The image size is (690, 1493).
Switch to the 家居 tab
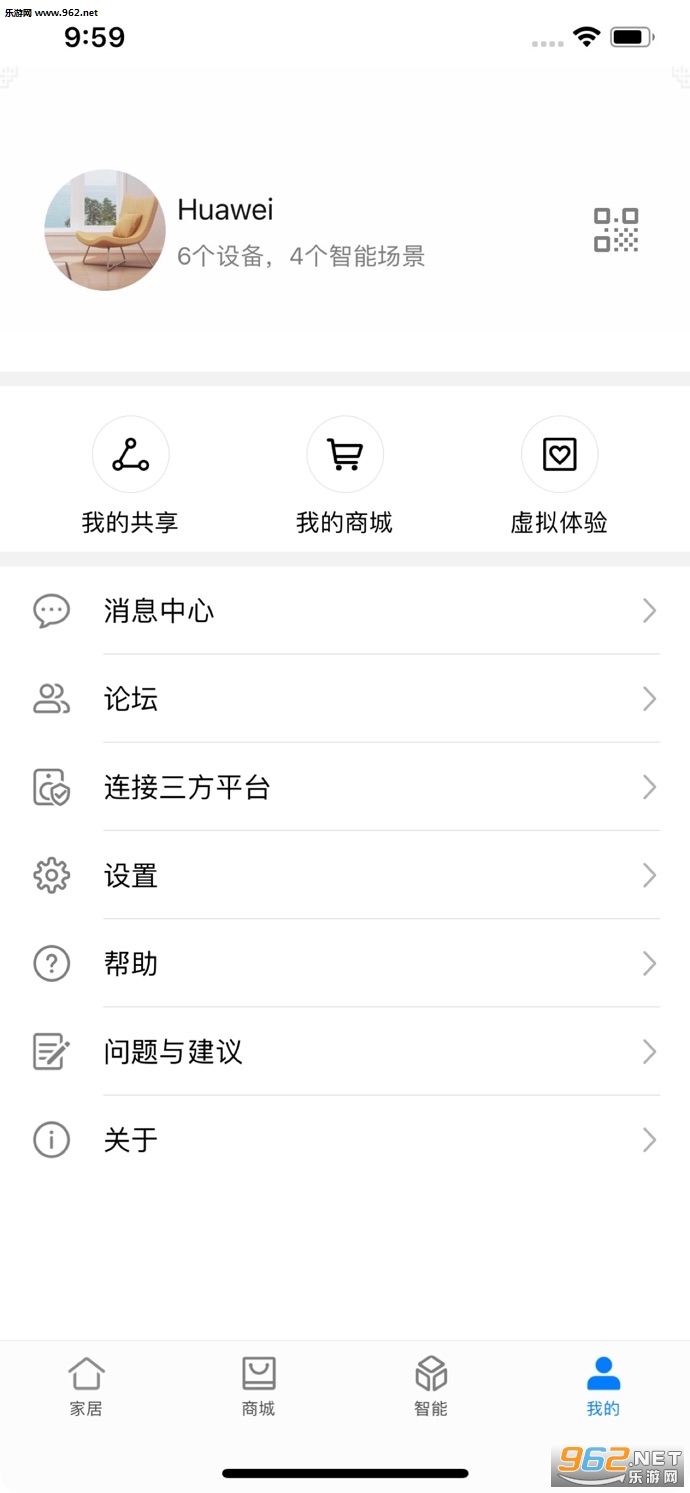pos(86,1387)
